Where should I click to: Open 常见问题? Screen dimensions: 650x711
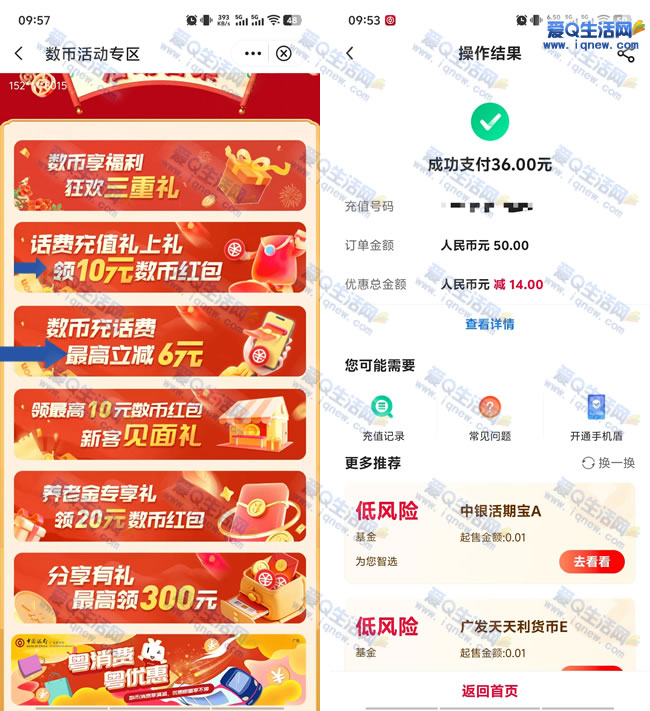pyautogui.click(x=490, y=418)
